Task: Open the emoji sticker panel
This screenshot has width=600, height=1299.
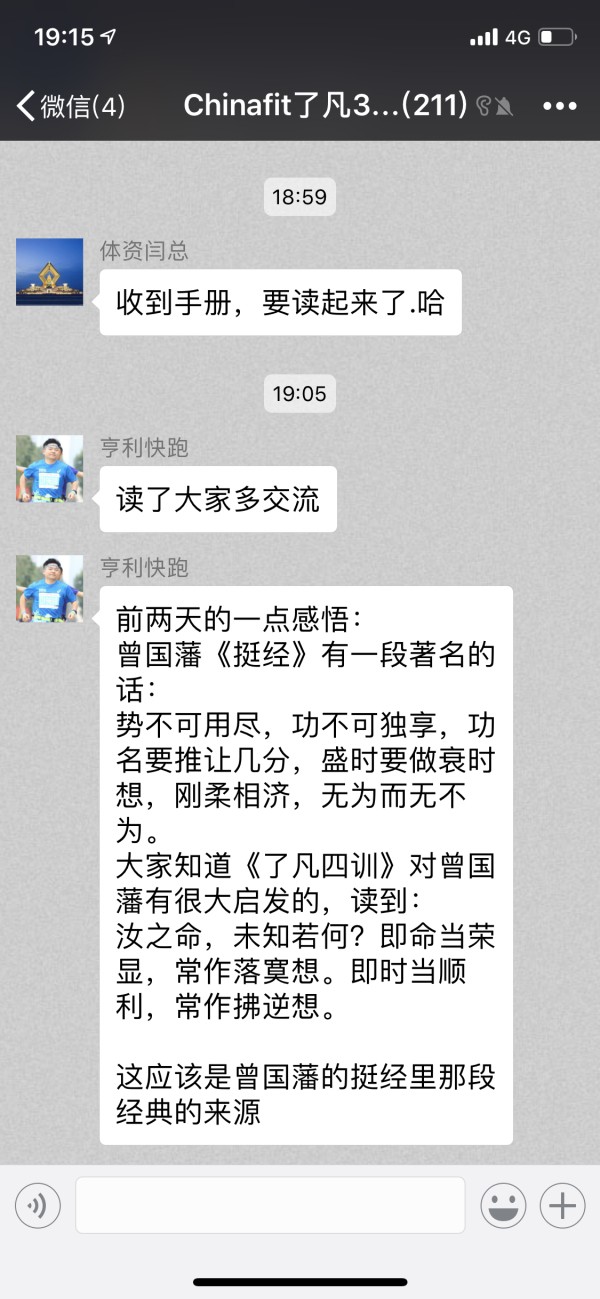Action: coord(503,1205)
